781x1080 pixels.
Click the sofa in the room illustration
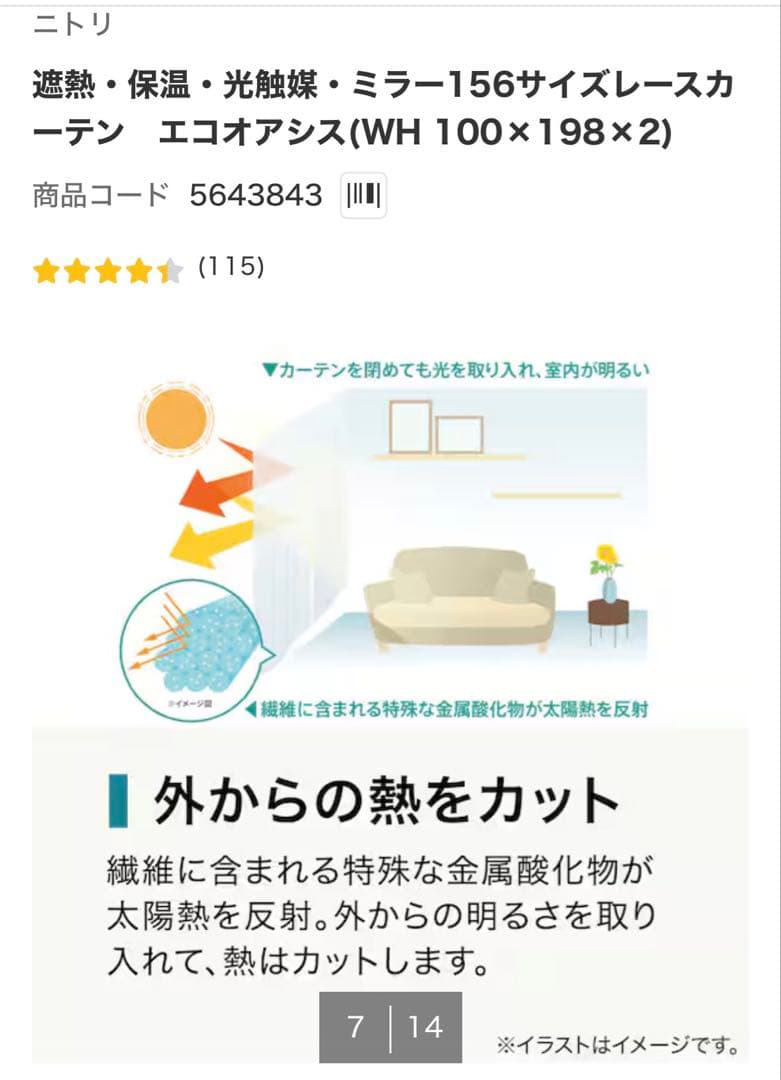tap(460, 600)
